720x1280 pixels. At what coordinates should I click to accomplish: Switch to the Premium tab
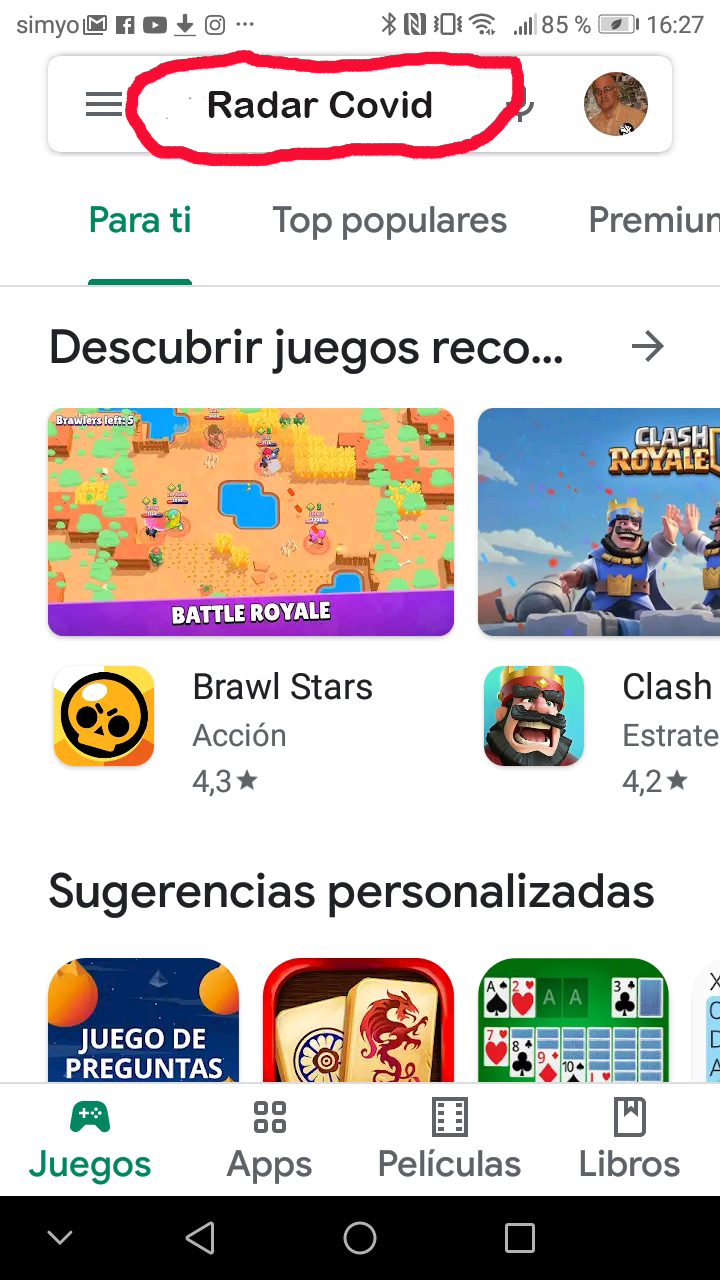[x=654, y=221]
